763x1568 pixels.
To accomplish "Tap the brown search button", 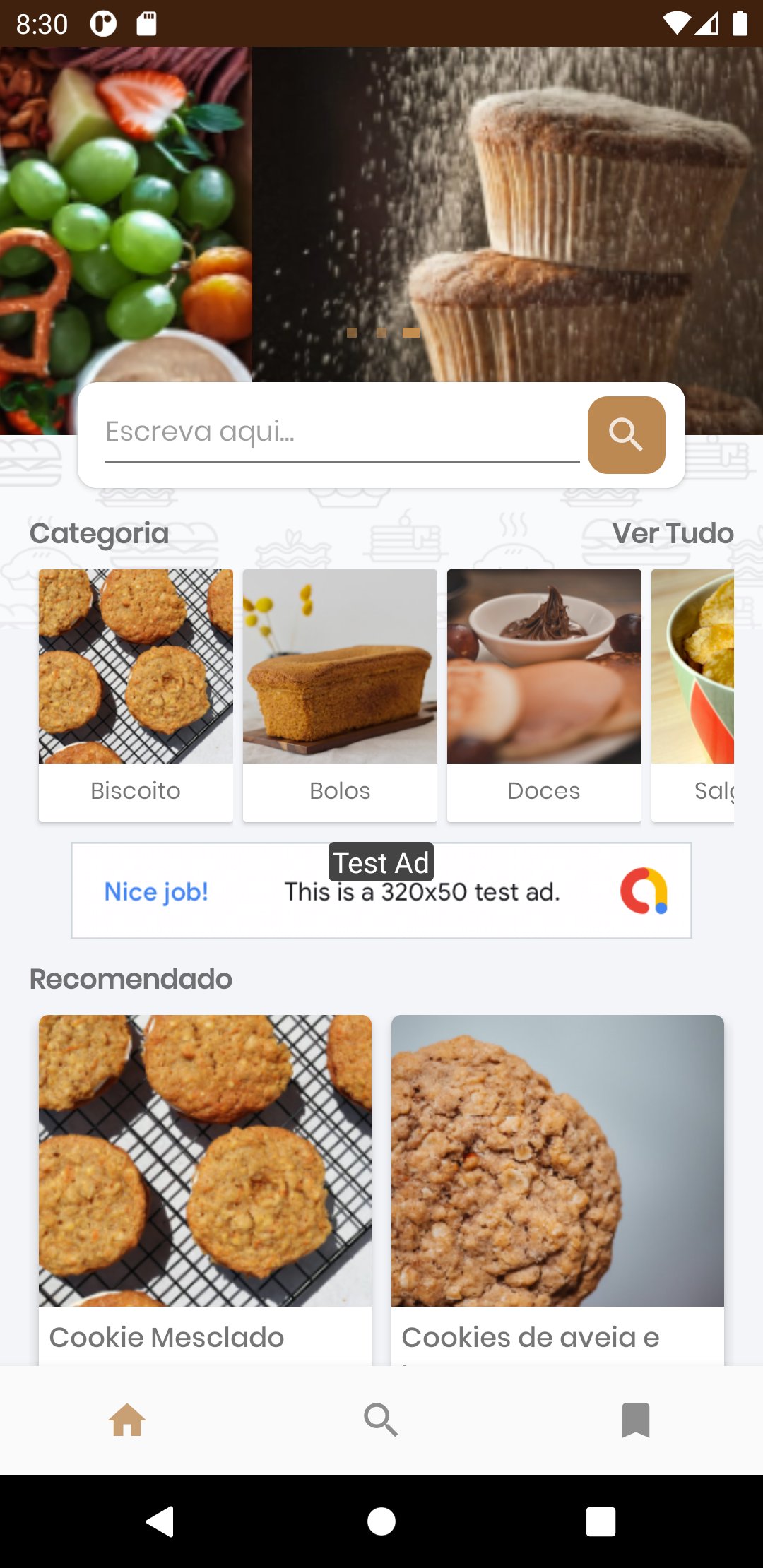I will coord(626,434).
